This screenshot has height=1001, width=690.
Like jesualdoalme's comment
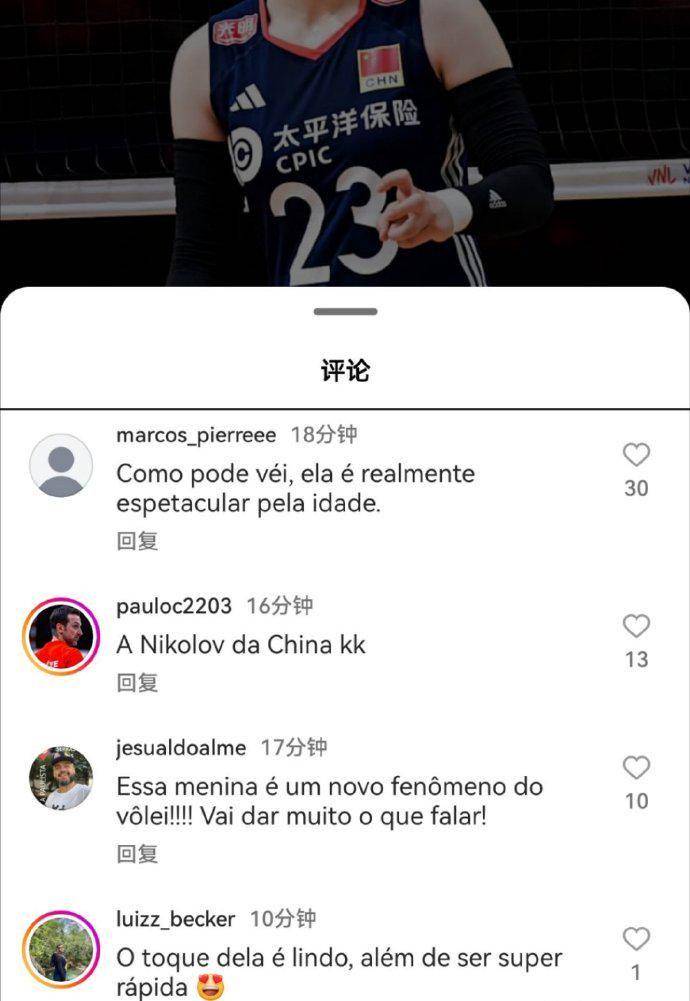tap(636, 768)
